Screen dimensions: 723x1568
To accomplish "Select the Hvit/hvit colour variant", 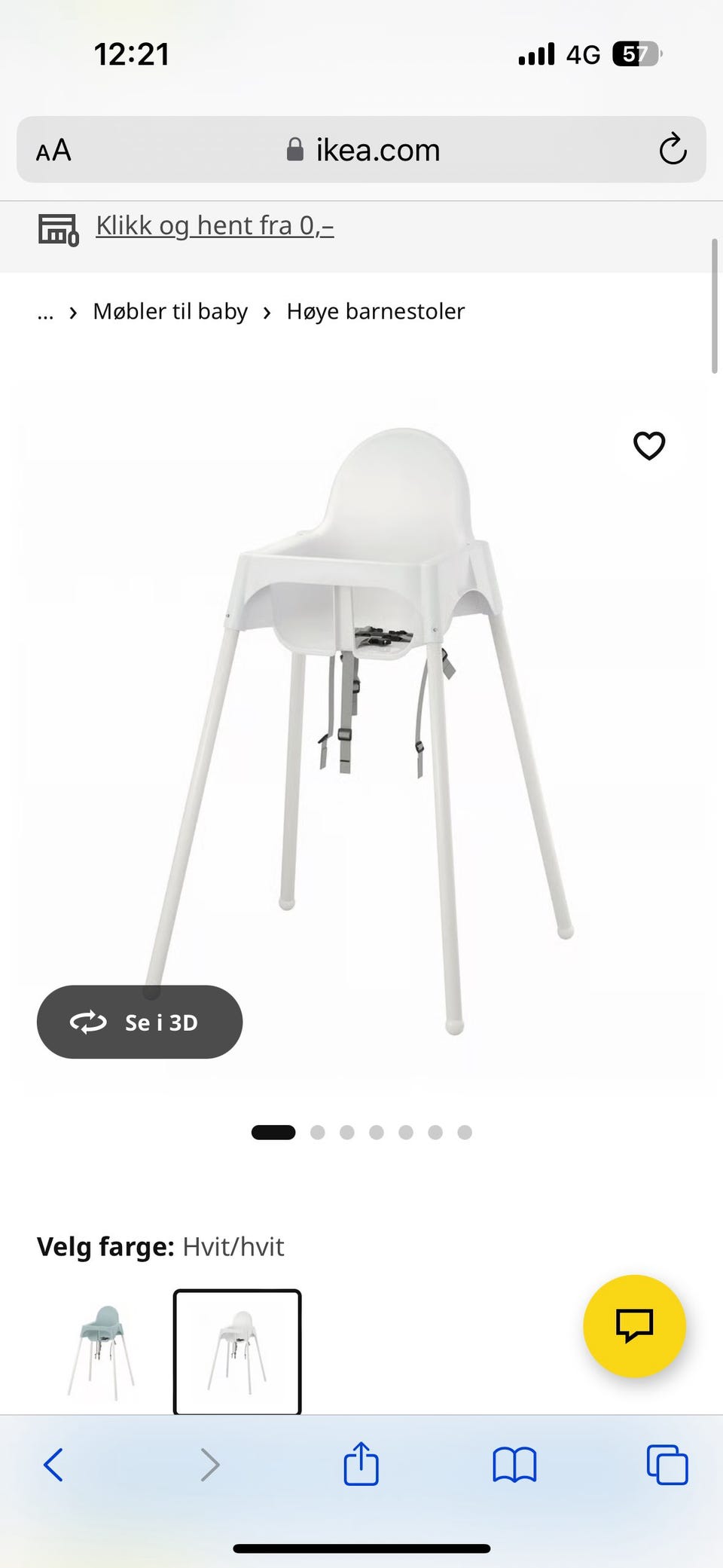I will tap(237, 1352).
